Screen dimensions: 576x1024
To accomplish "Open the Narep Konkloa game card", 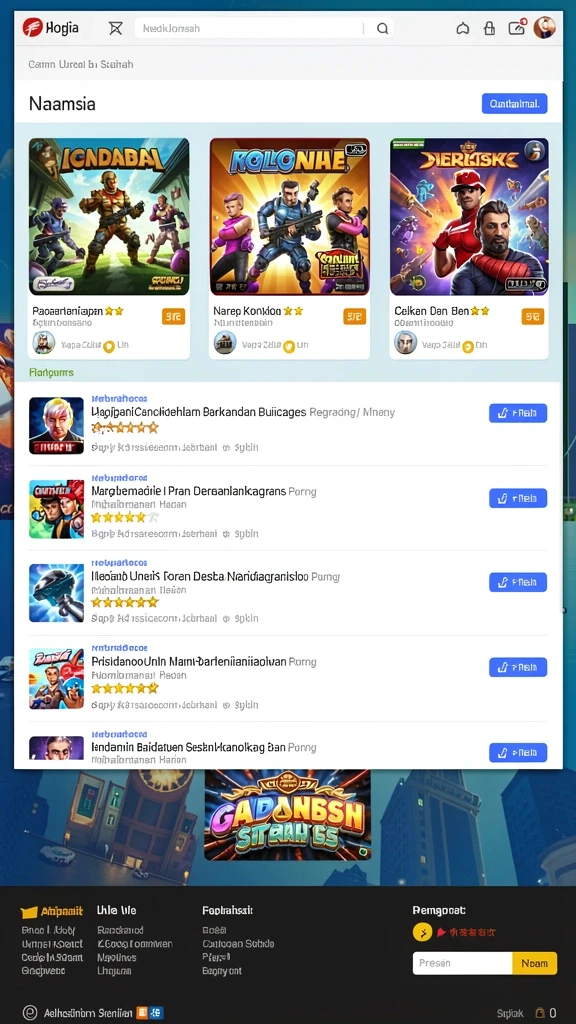I will pos(289,248).
